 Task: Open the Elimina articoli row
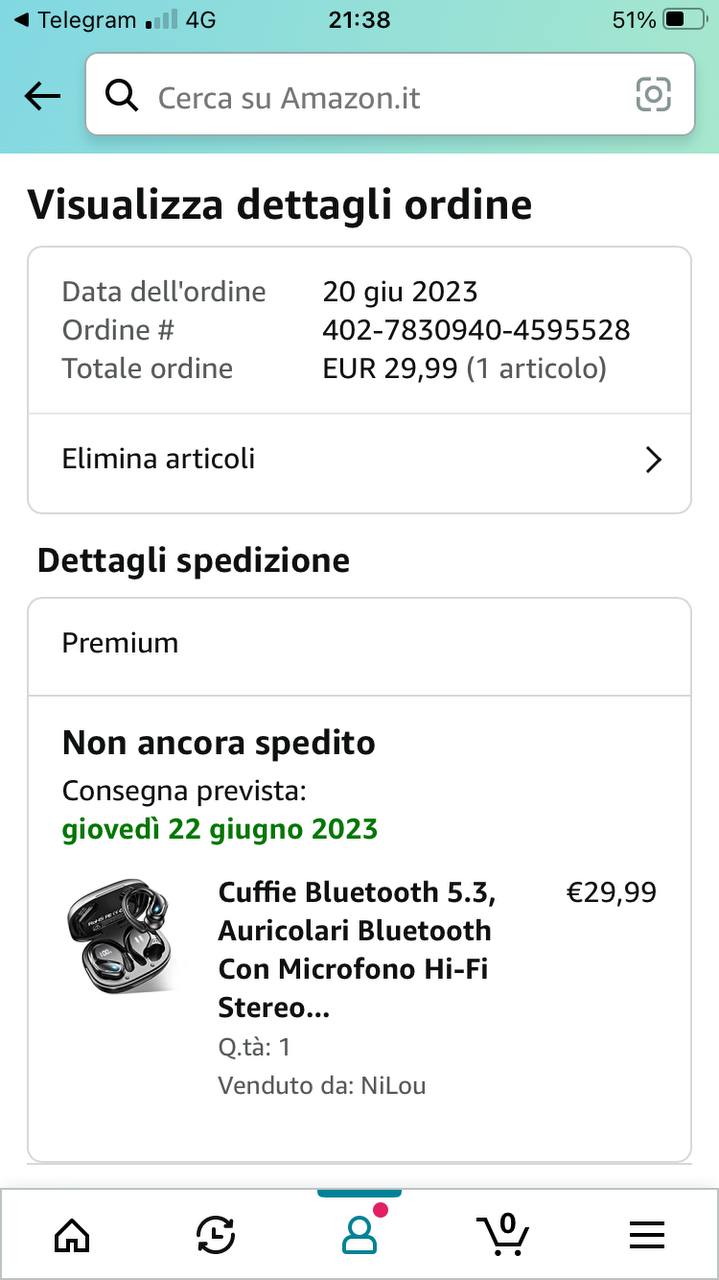coord(359,459)
